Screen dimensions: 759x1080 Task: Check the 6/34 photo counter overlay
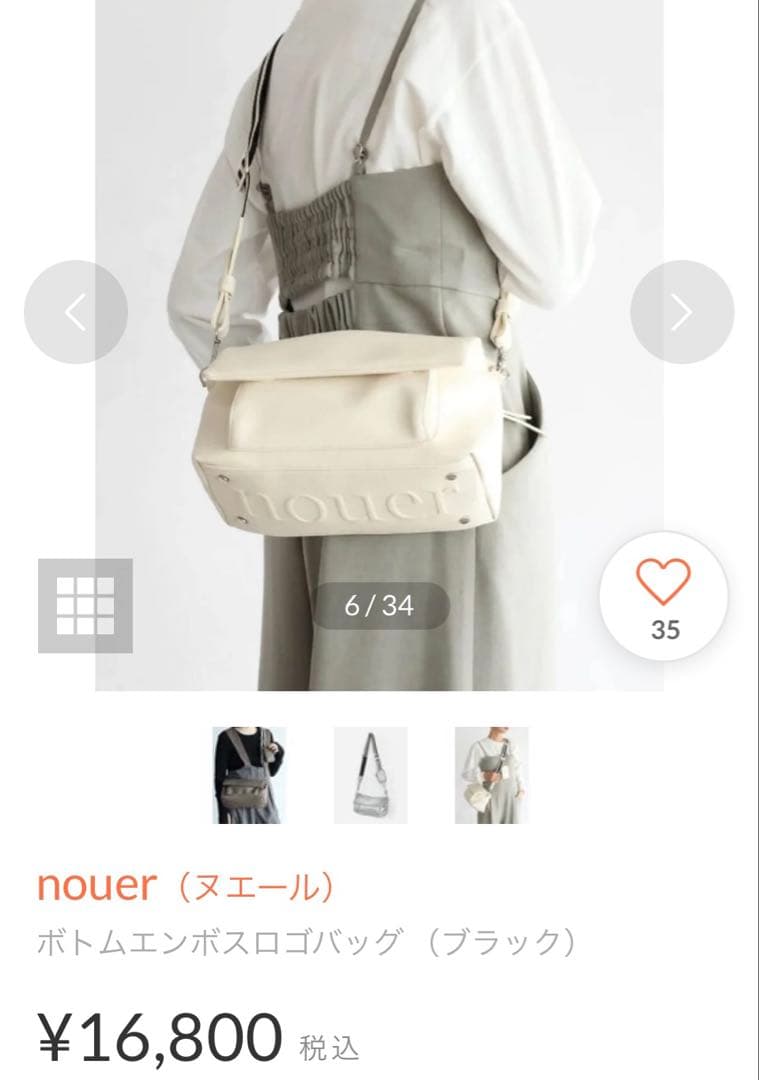click(x=379, y=604)
